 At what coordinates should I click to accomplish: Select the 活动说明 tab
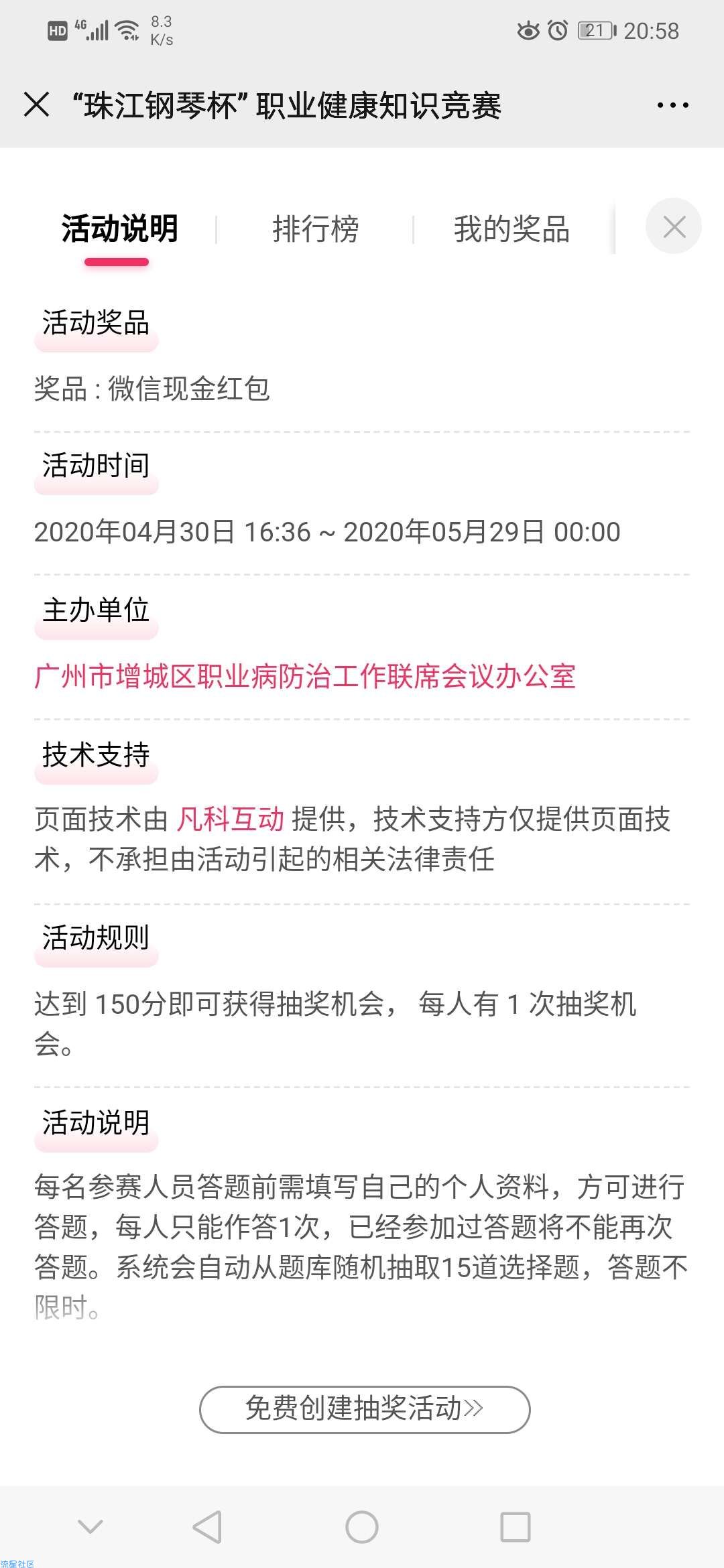pos(119,229)
